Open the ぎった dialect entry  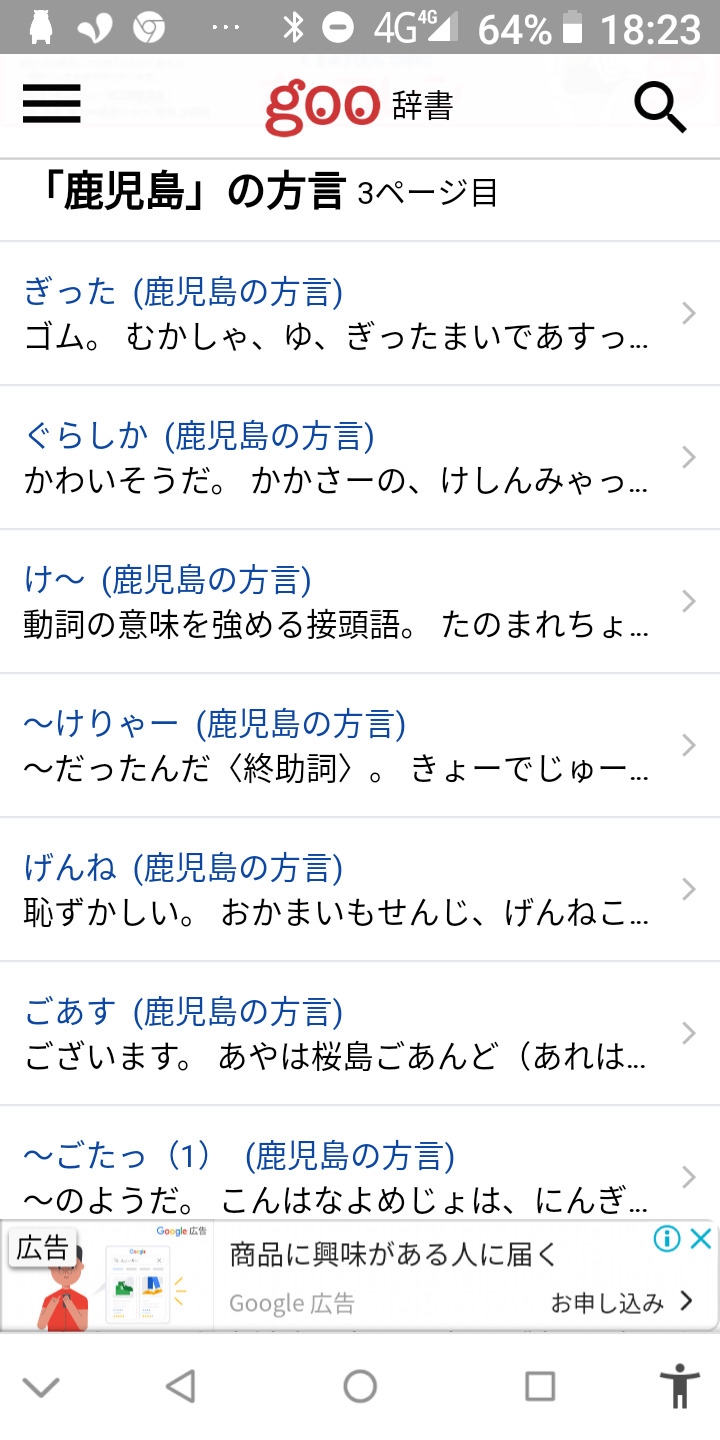340,314
